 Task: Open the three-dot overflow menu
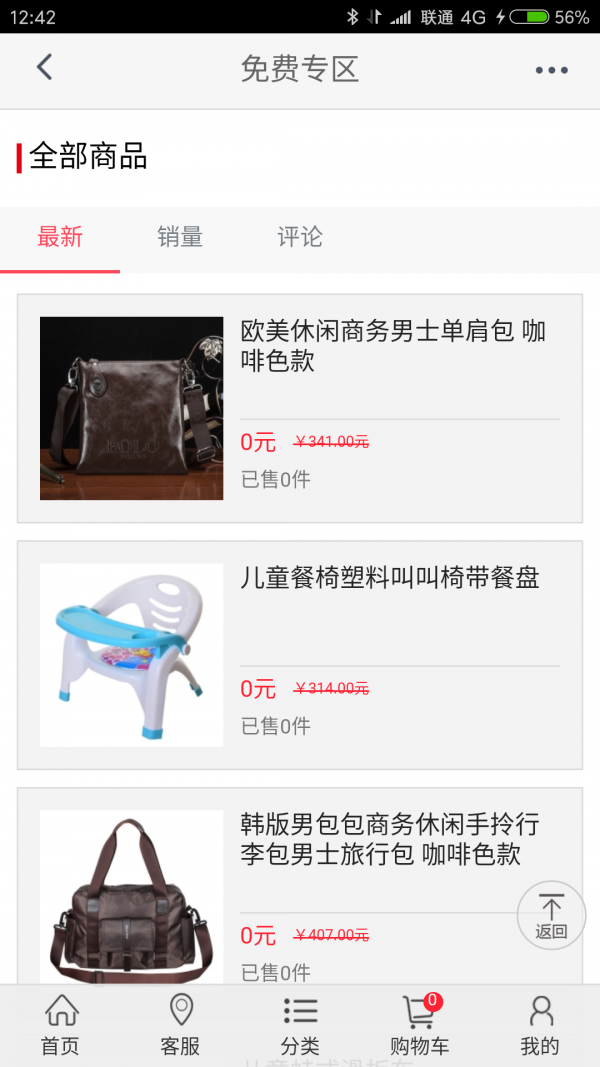[551, 70]
